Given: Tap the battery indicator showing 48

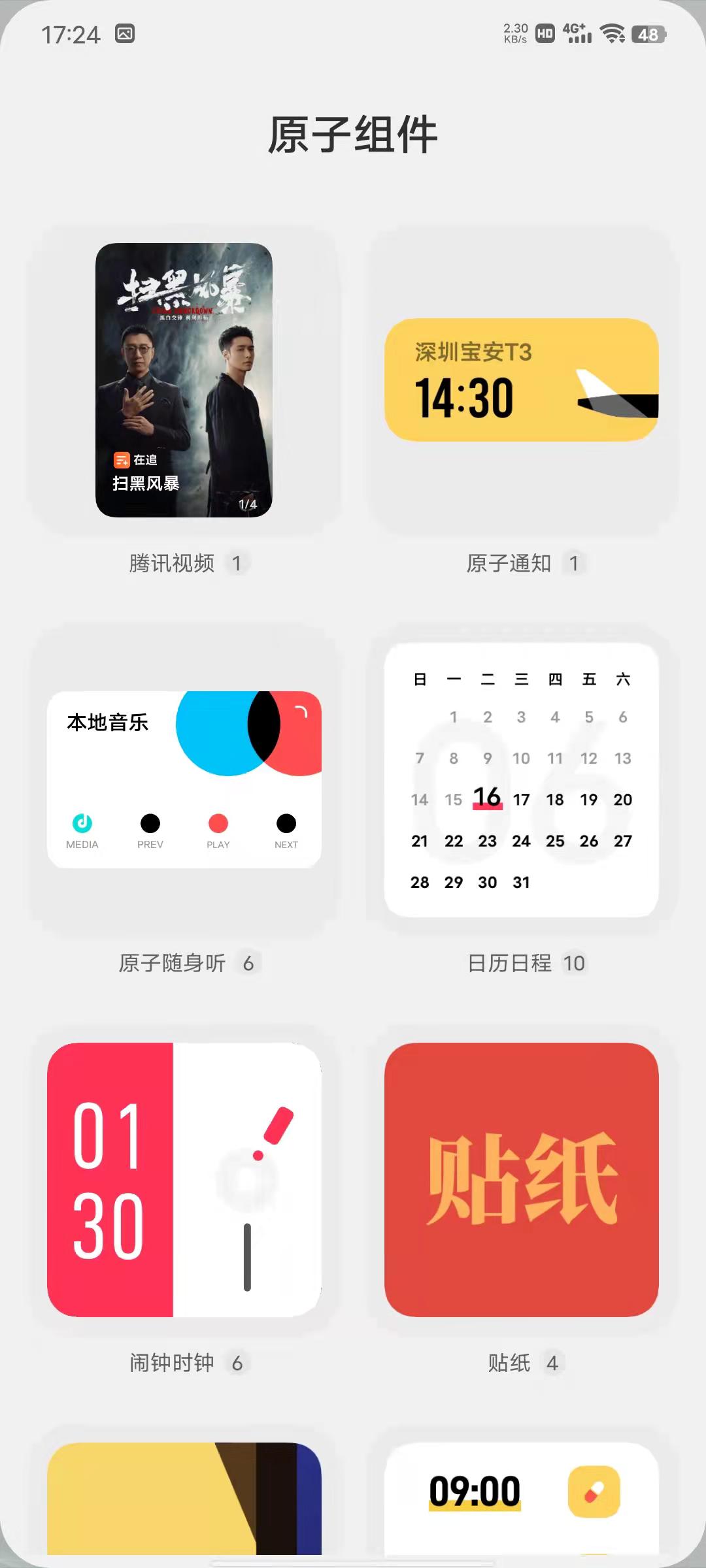Looking at the screenshot, I should click(x=647, y=34).
